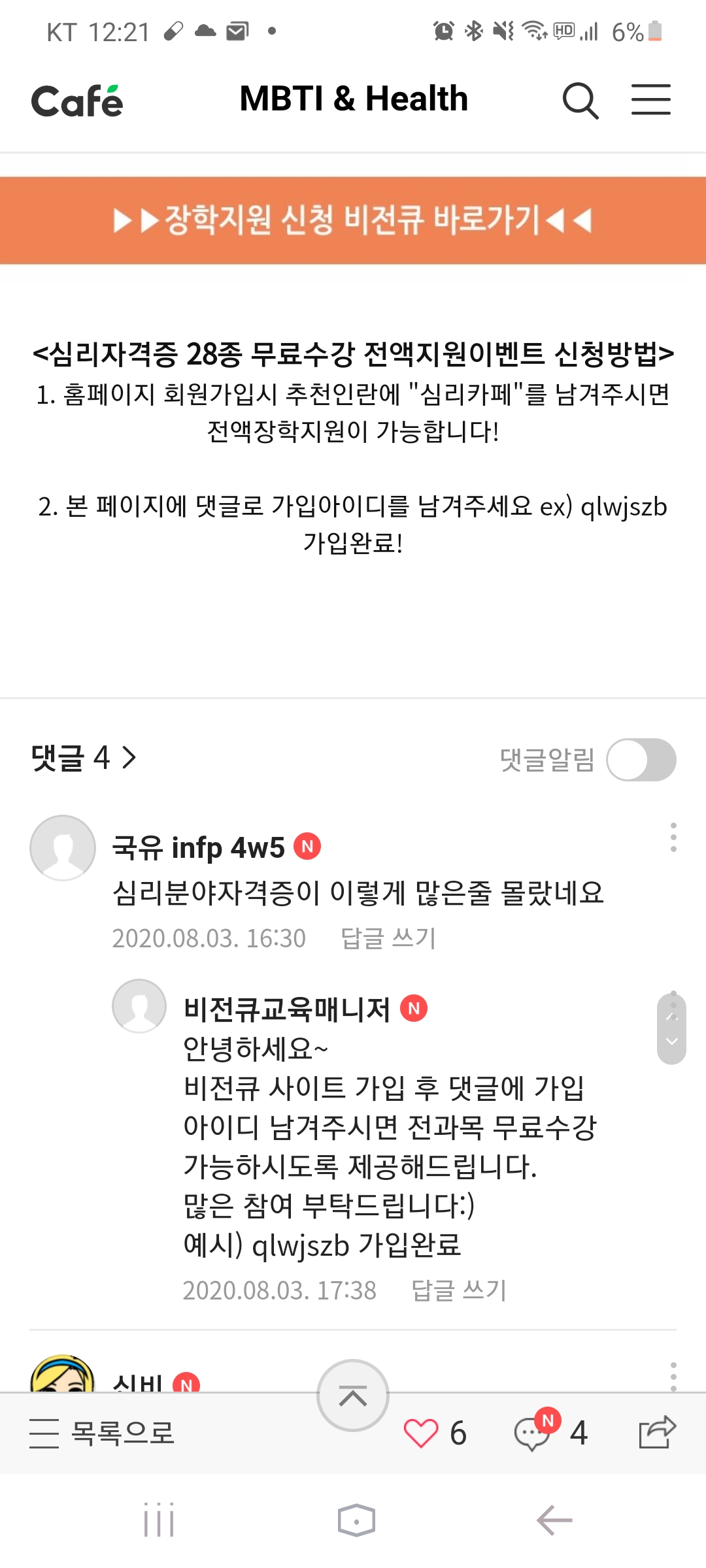Open the hamburger menu
This screenshot has width=706, height=1568.
(651, 99)
